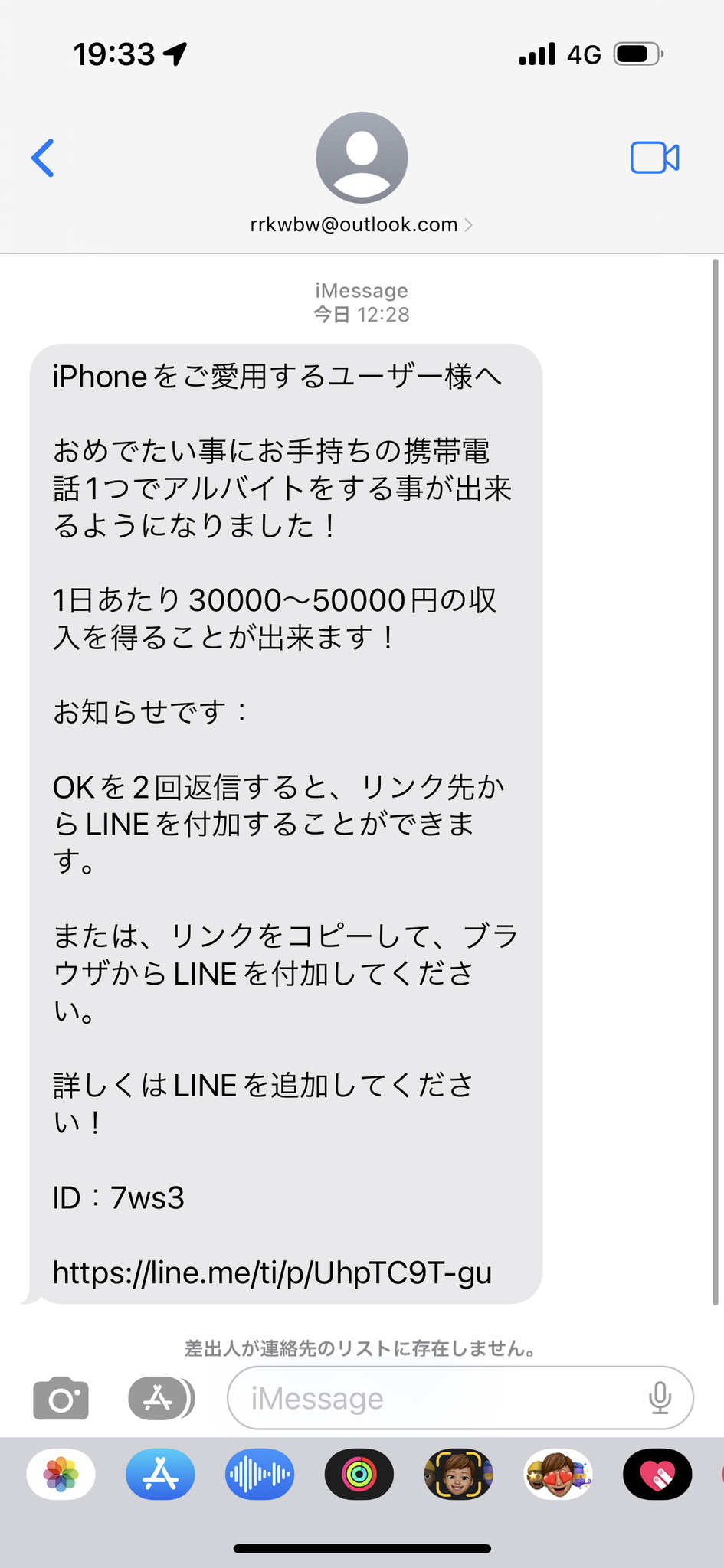Focus the iMessage text field
This screenshot has height=1568, width=724.
coord(437,1398)
